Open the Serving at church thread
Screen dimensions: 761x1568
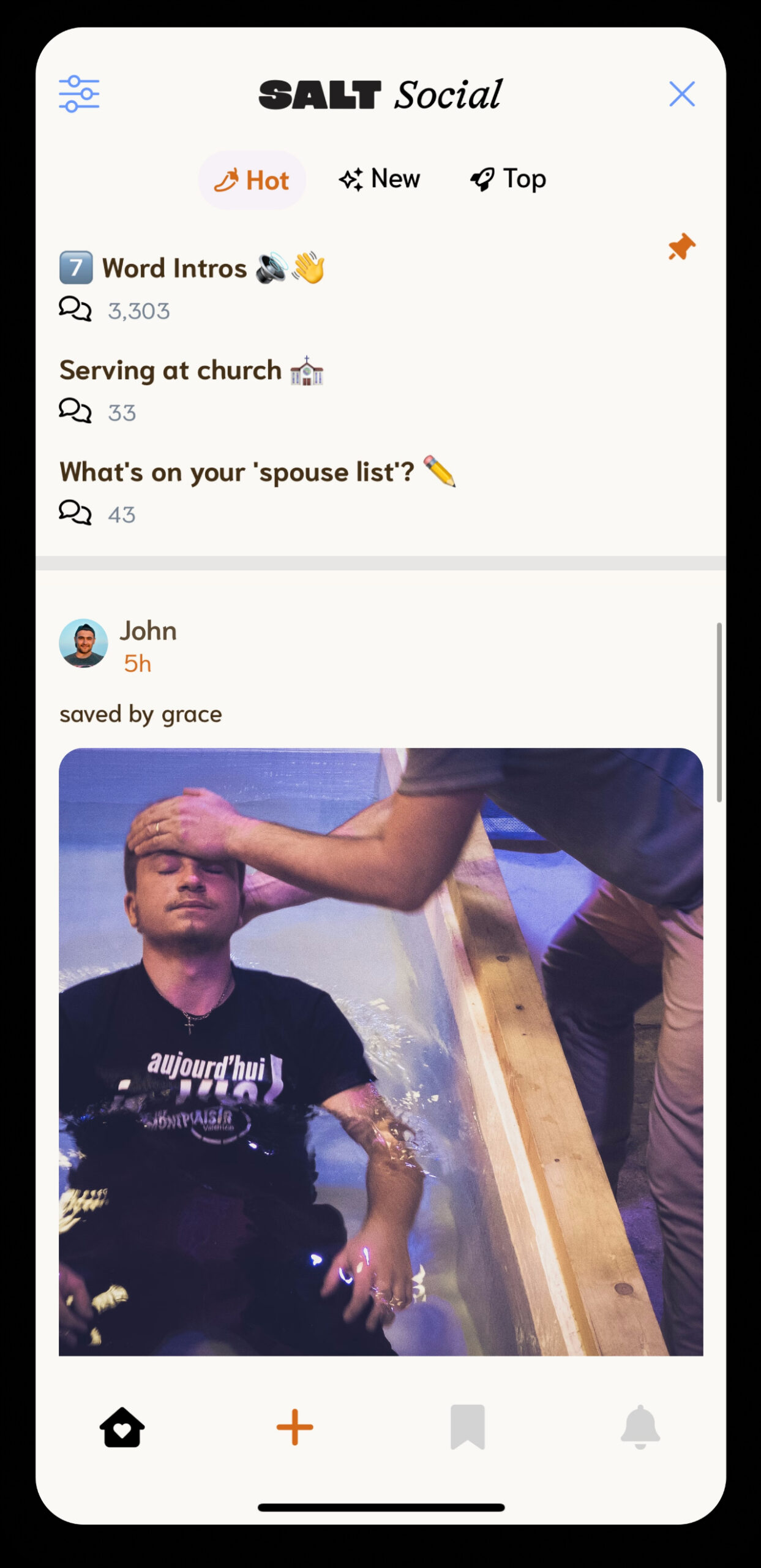click(x=190, y=371)
